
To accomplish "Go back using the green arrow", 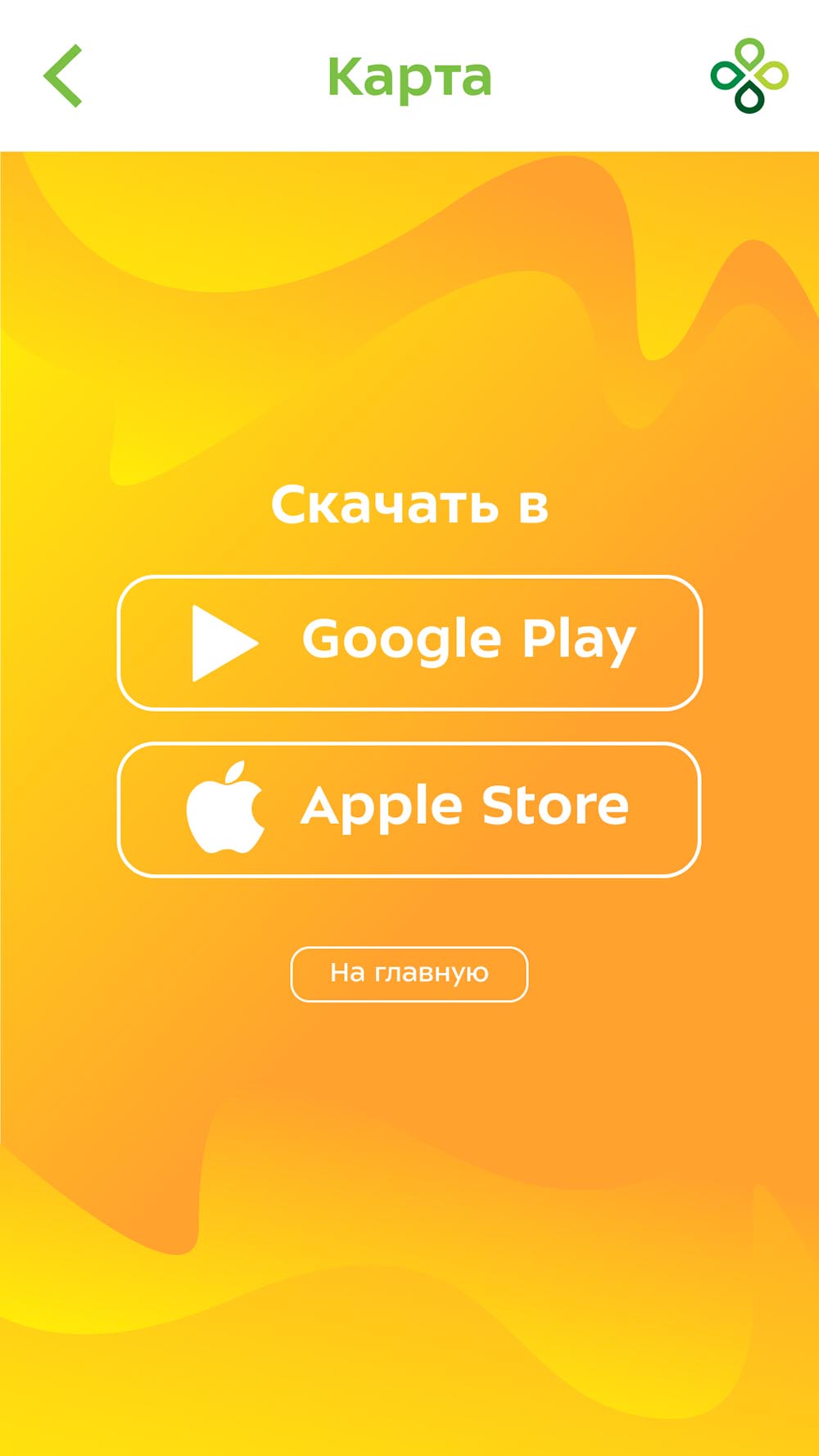I will click(63, 76).
